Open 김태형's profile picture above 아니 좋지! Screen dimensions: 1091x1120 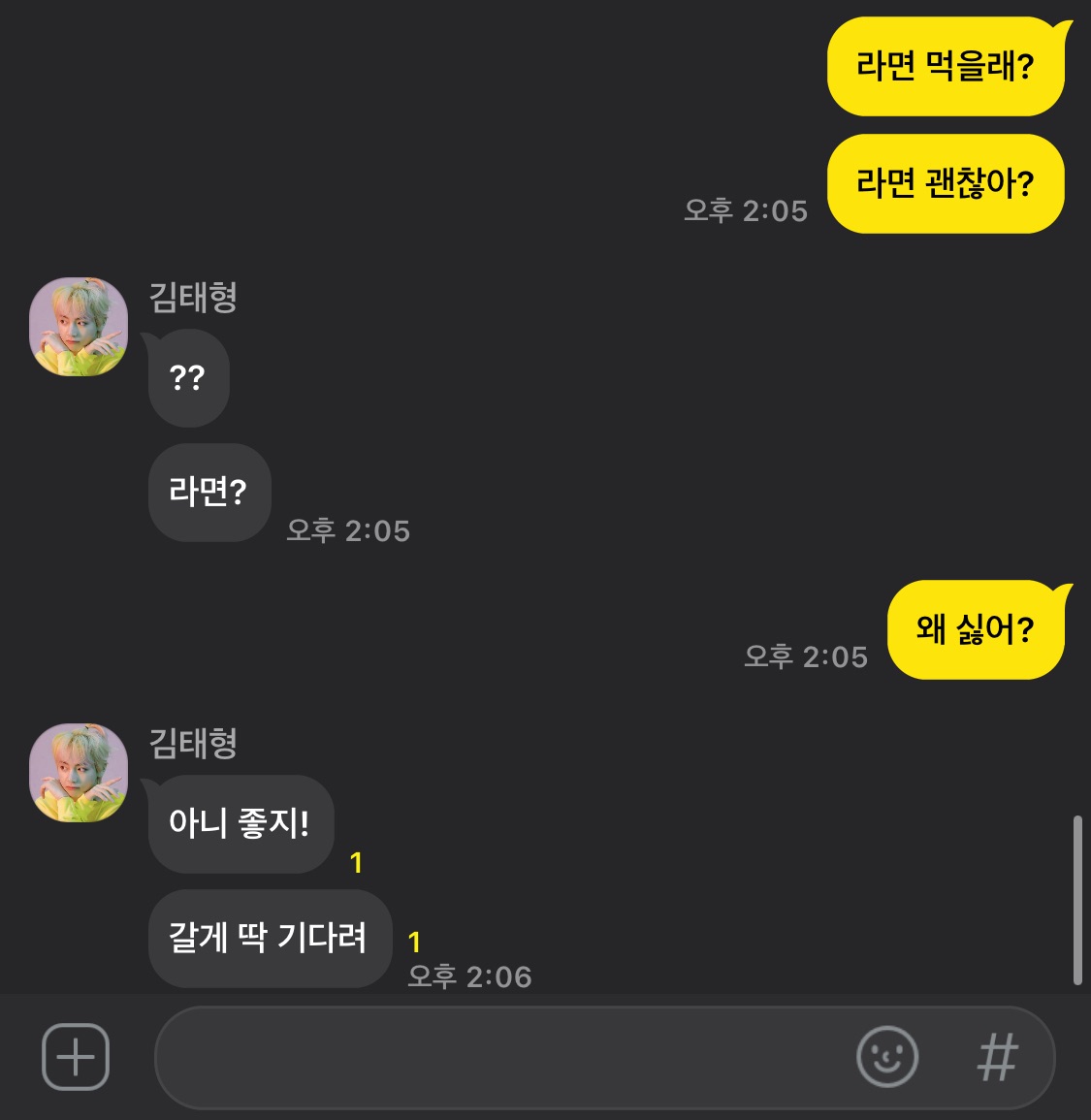(x=79, y=773)
